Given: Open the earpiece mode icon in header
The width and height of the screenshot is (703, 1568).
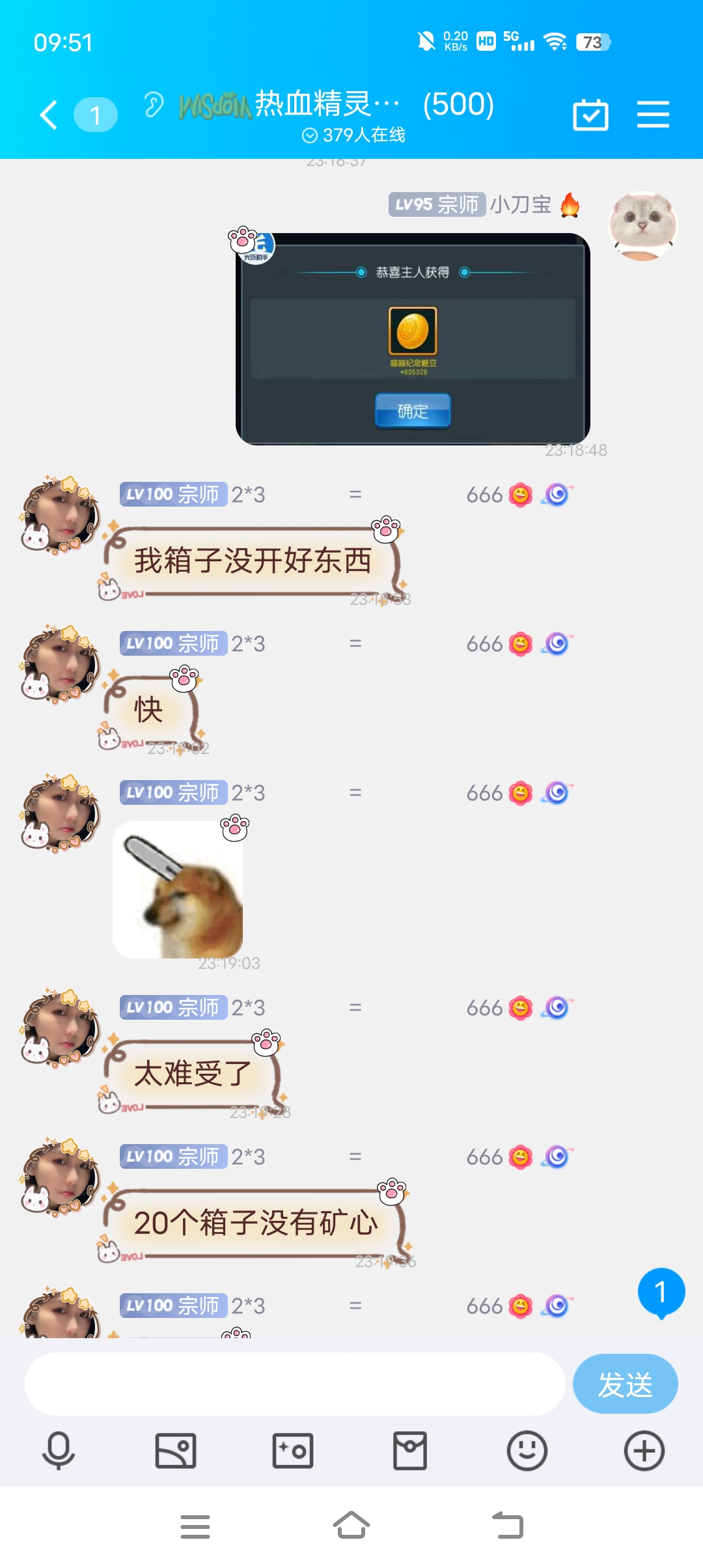Looking at the screenshot, I should (154, 105).
